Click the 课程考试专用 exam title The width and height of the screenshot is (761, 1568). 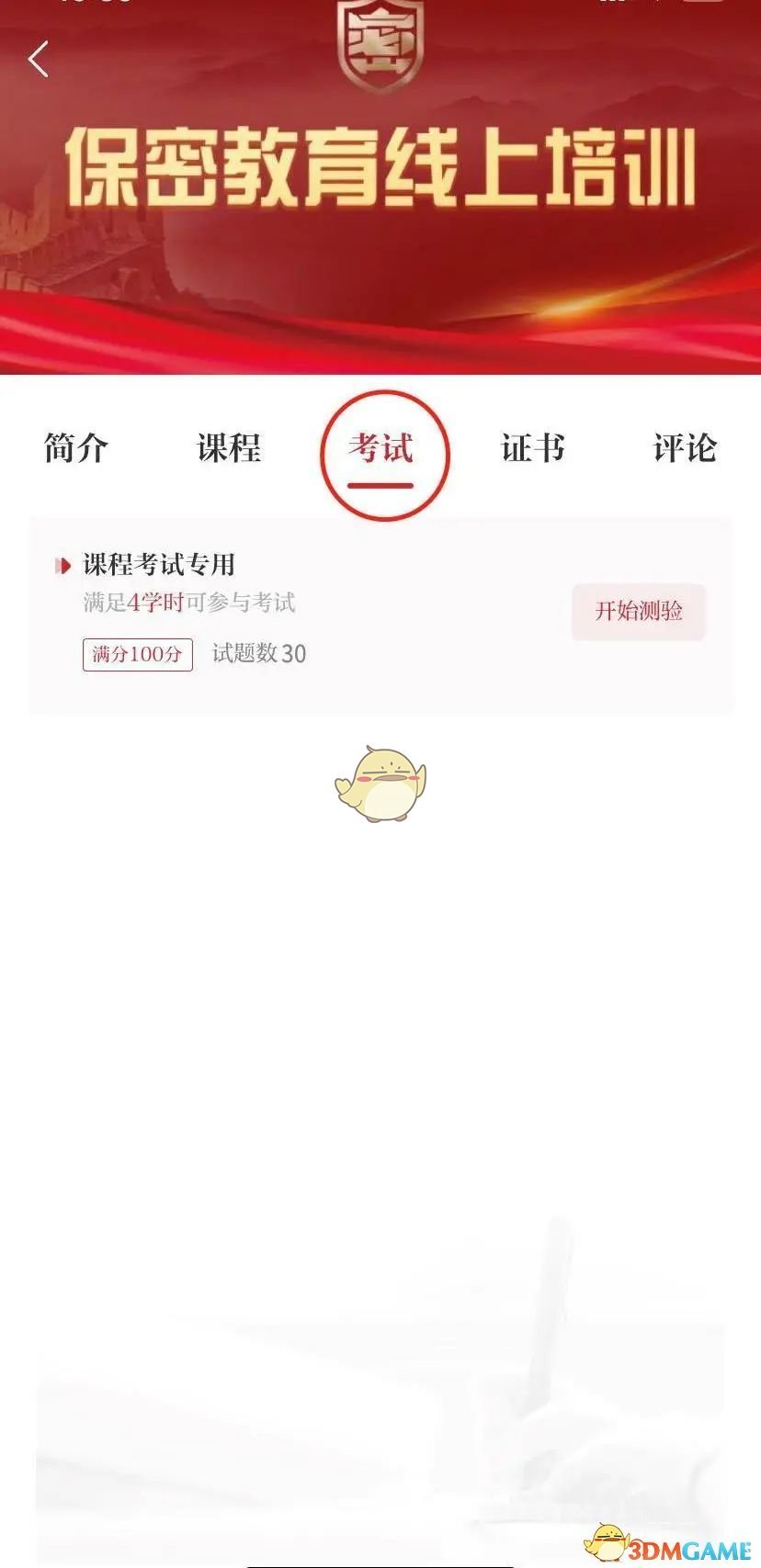(x=156, y=567)
